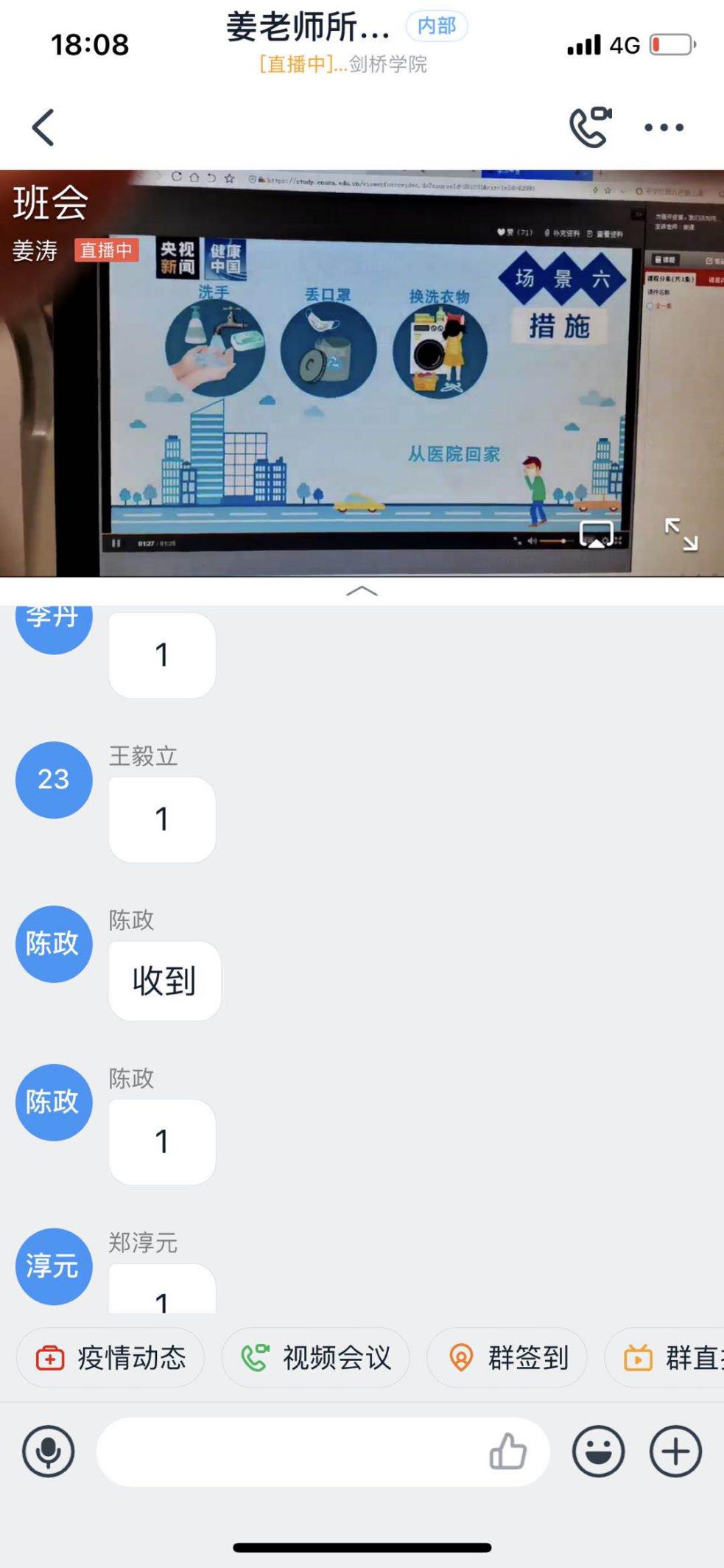
Task: Collapse the live video panel
Action: (362, 591)
